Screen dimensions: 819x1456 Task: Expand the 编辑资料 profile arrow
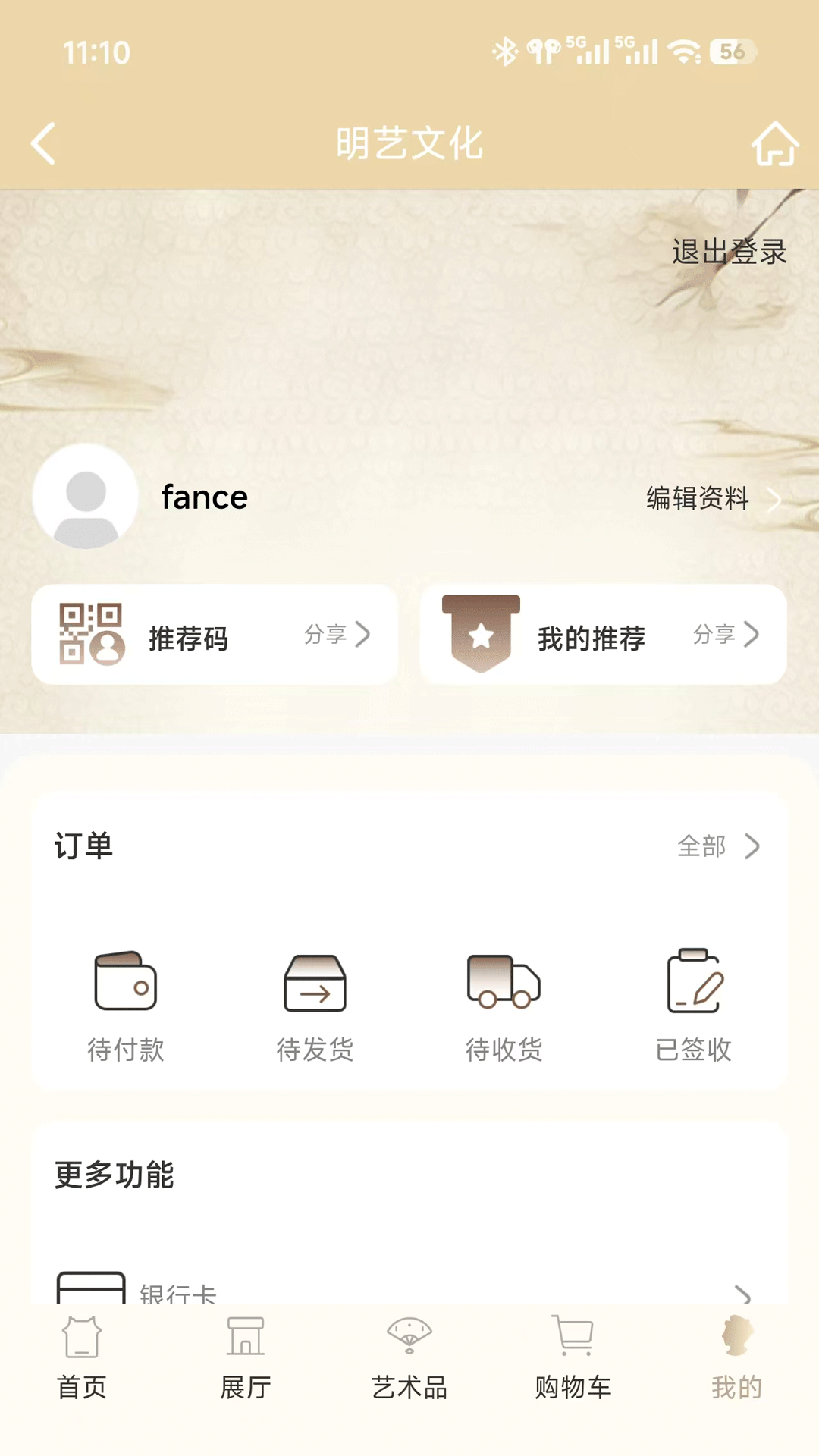click(x=774, y=500)
